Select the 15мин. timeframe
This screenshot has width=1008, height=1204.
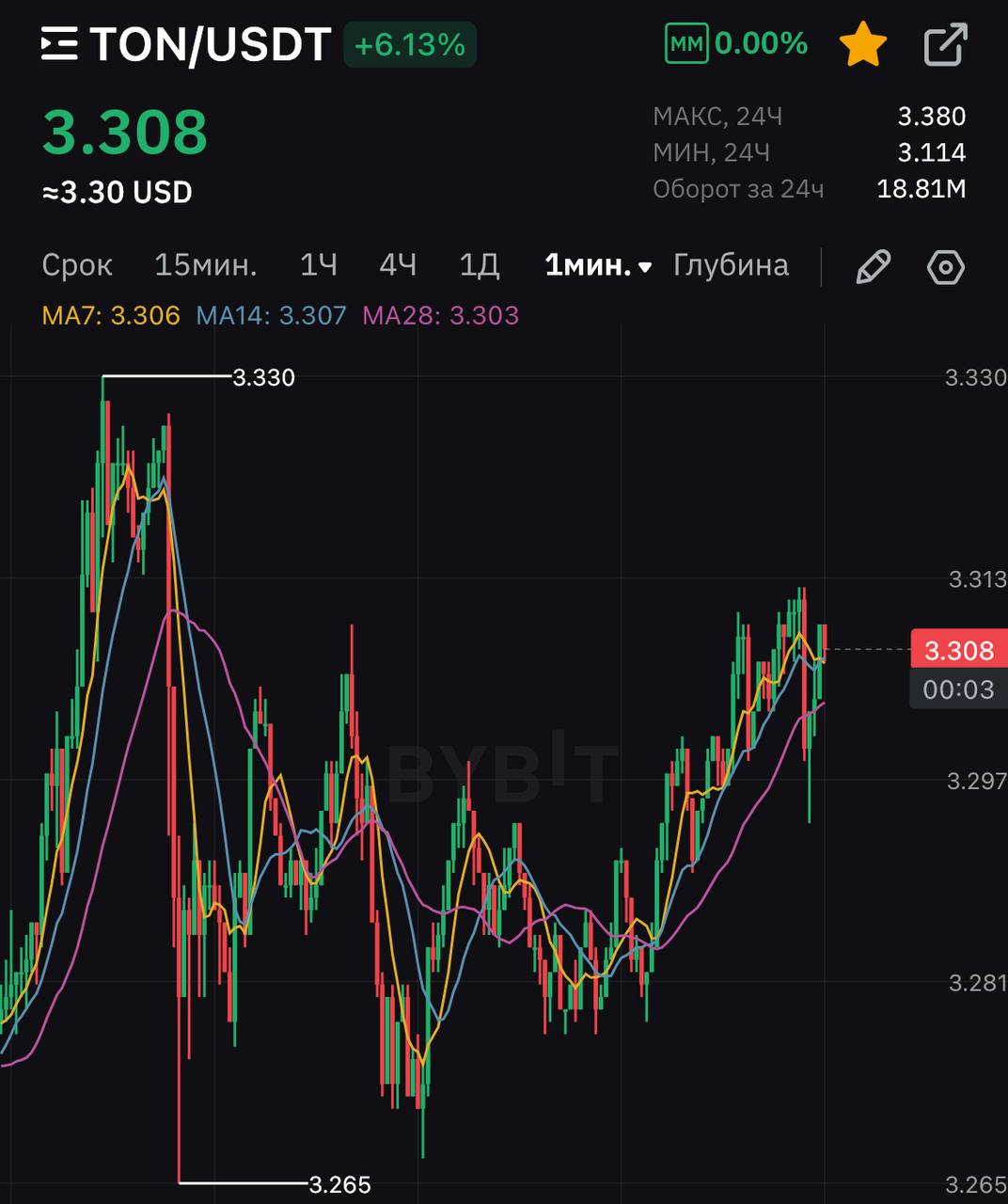[205, 265]
